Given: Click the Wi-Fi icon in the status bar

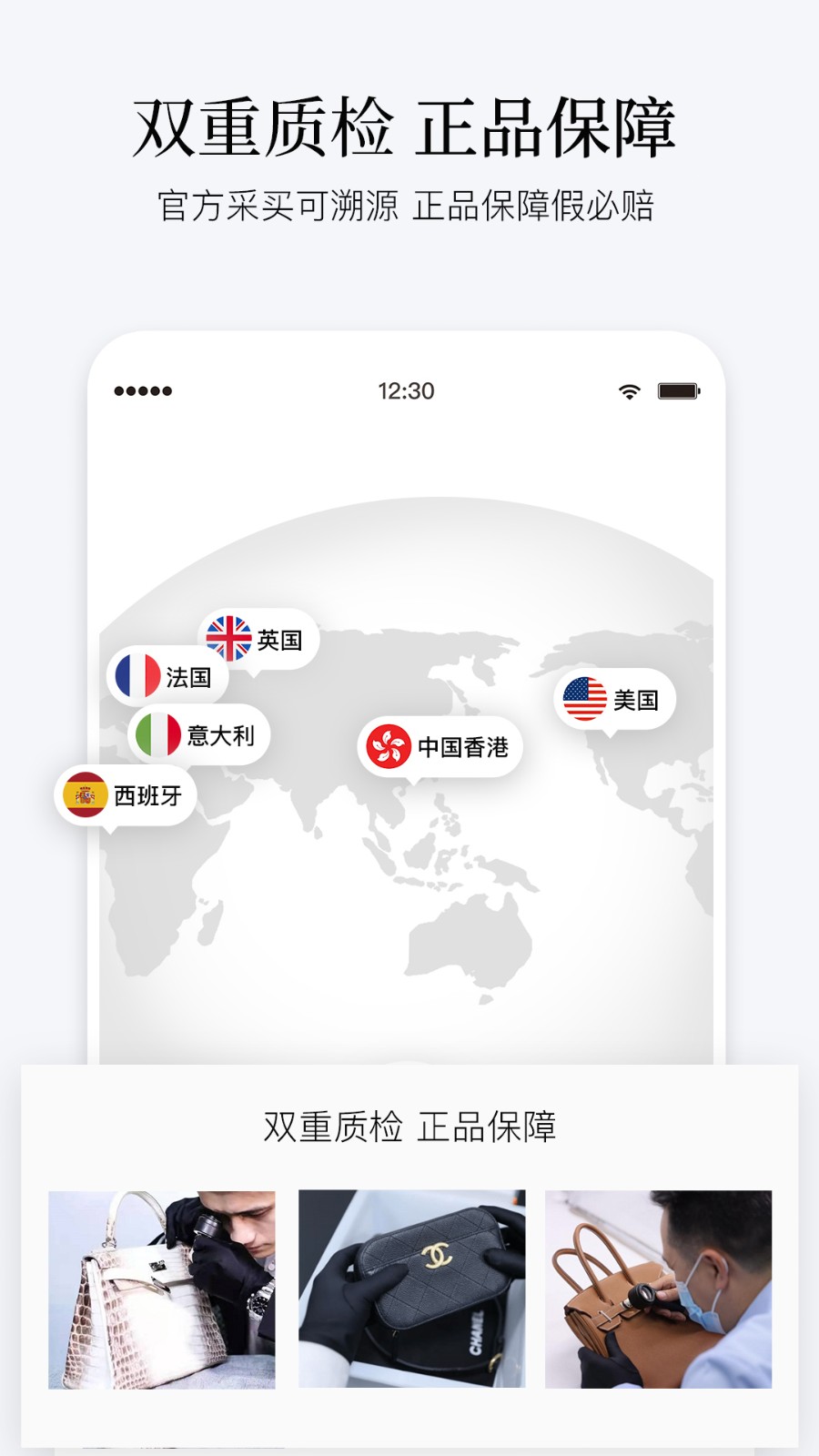Looking at the screenshot, I should [630, 390].
